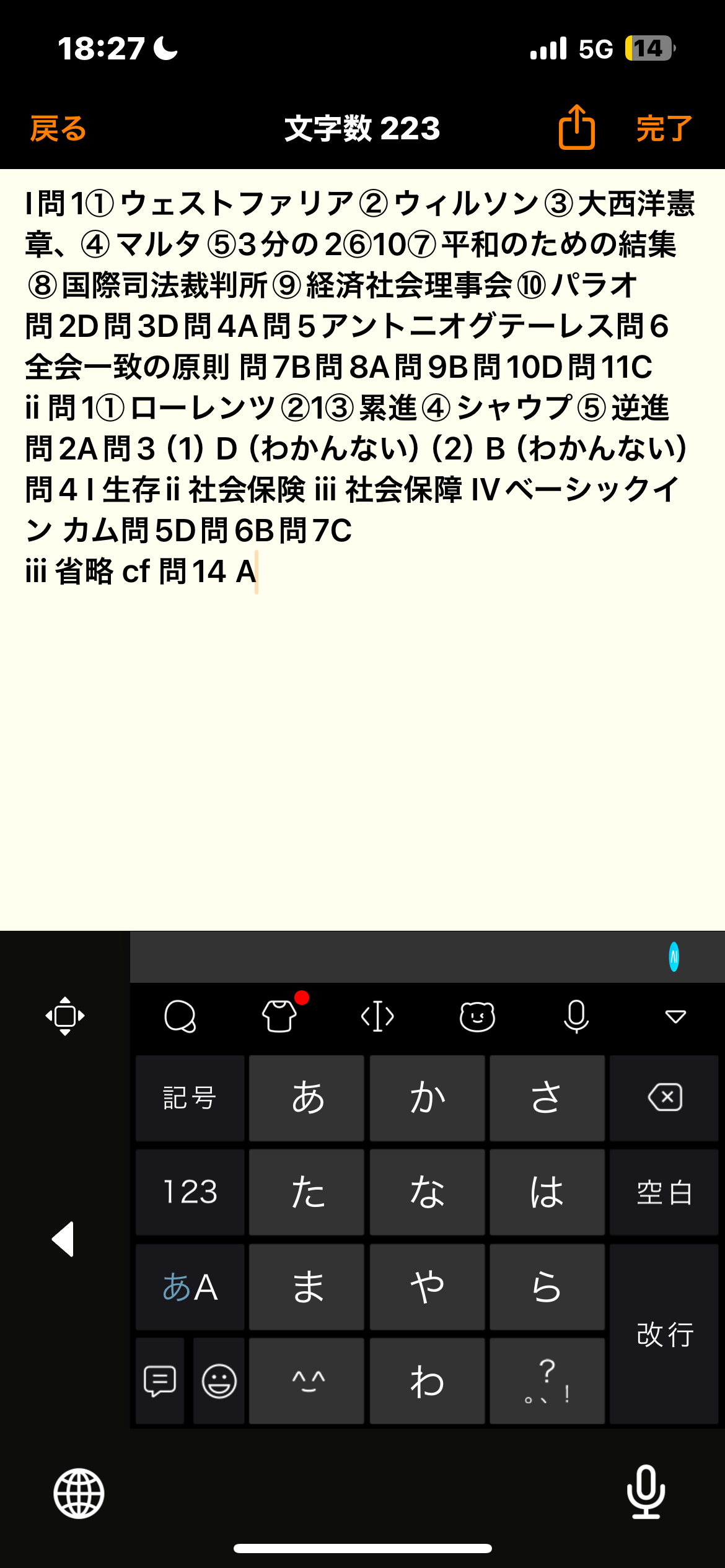Viewport: 725px width, 1568px height.
Task: Switch keyboards using the globe icon
Action: pyautogui.click(x=79, y=1493)
